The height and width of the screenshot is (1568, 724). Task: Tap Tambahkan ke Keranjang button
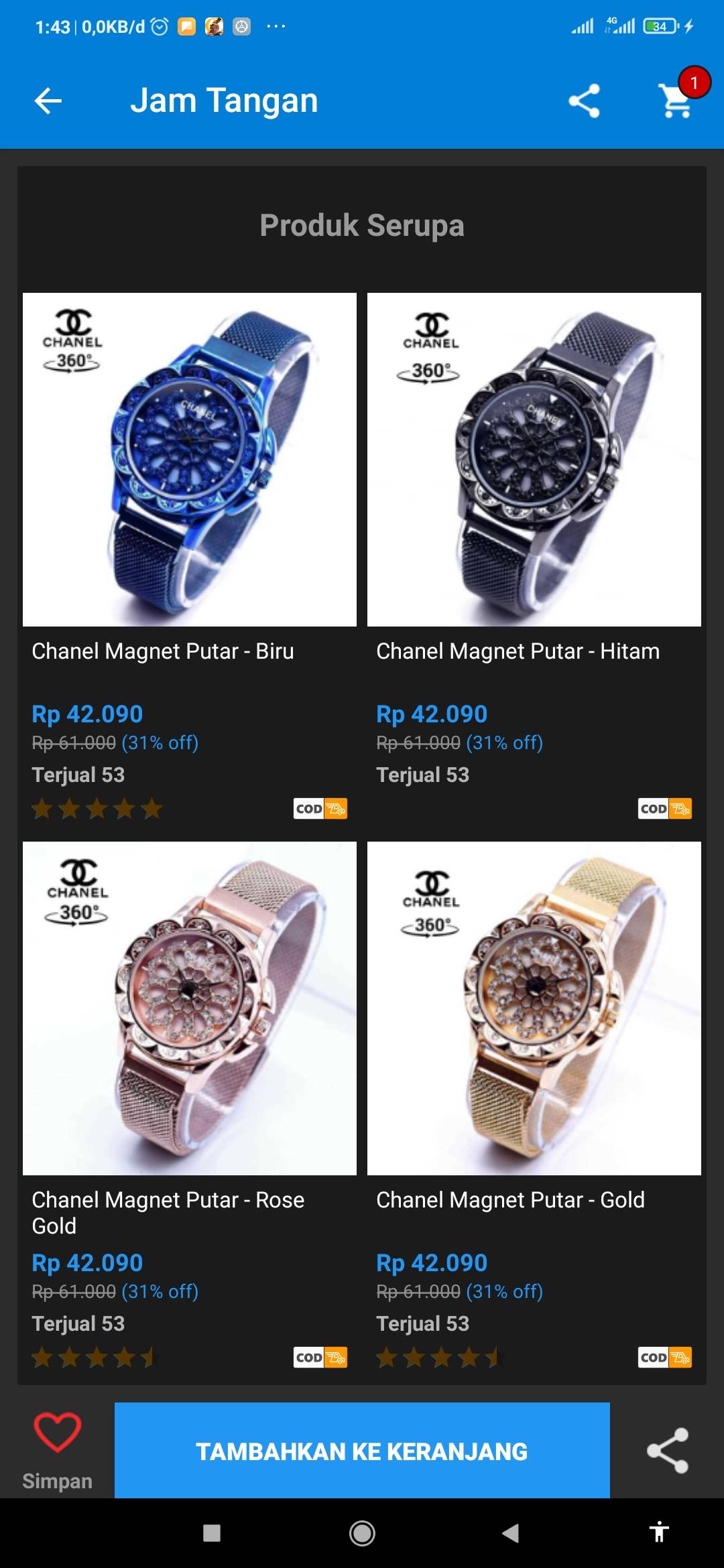[x=362, y=1451]
